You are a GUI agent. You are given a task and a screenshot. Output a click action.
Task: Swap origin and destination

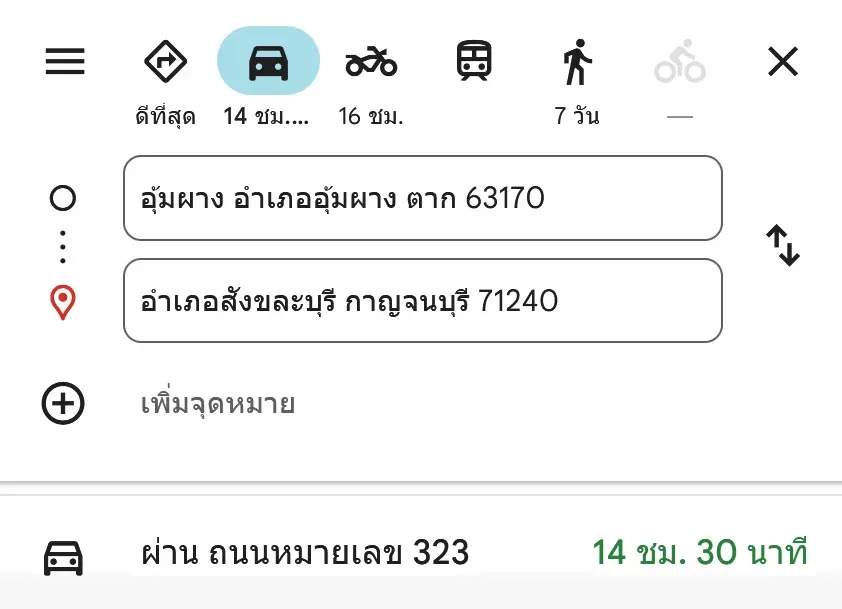(x=783, y=246)
